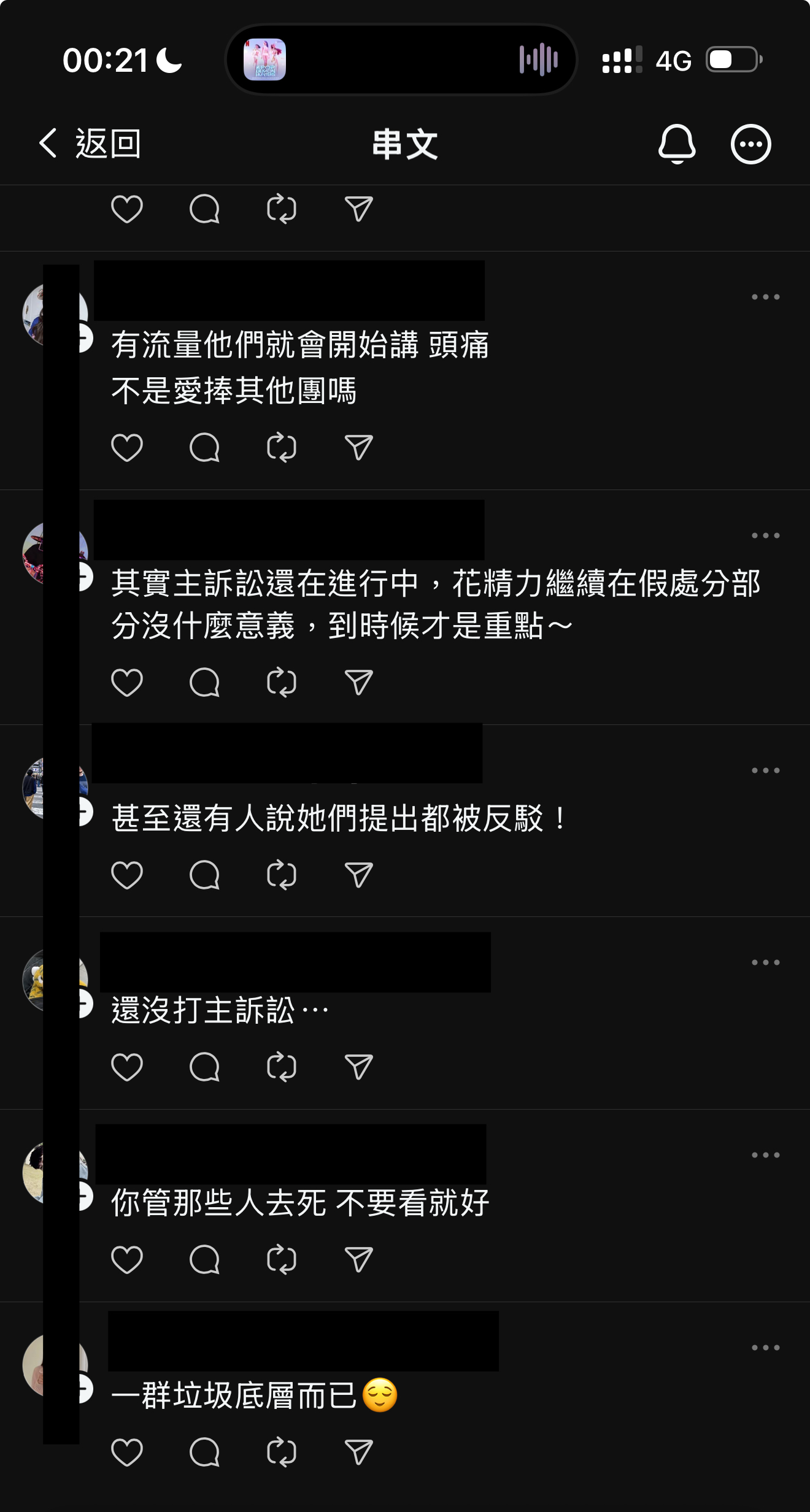This screenshot has width=810, height=1512.
Task: Like the comment 有流量他們就會開始講 頭痛
Action: point(127,448)
